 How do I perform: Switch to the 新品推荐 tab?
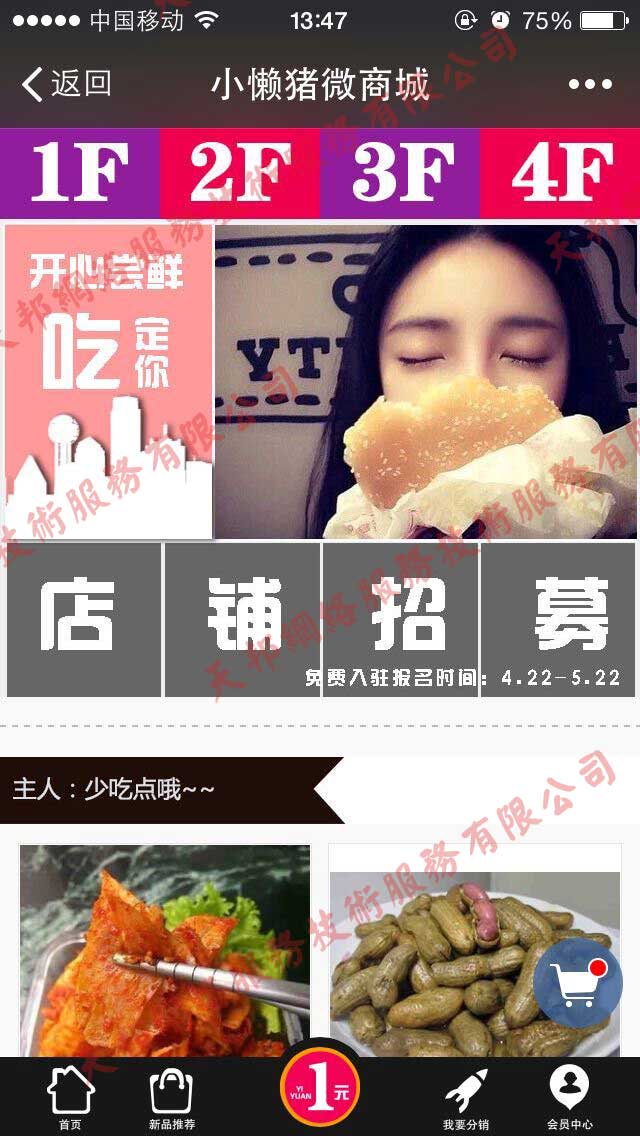coord(172,1097)
